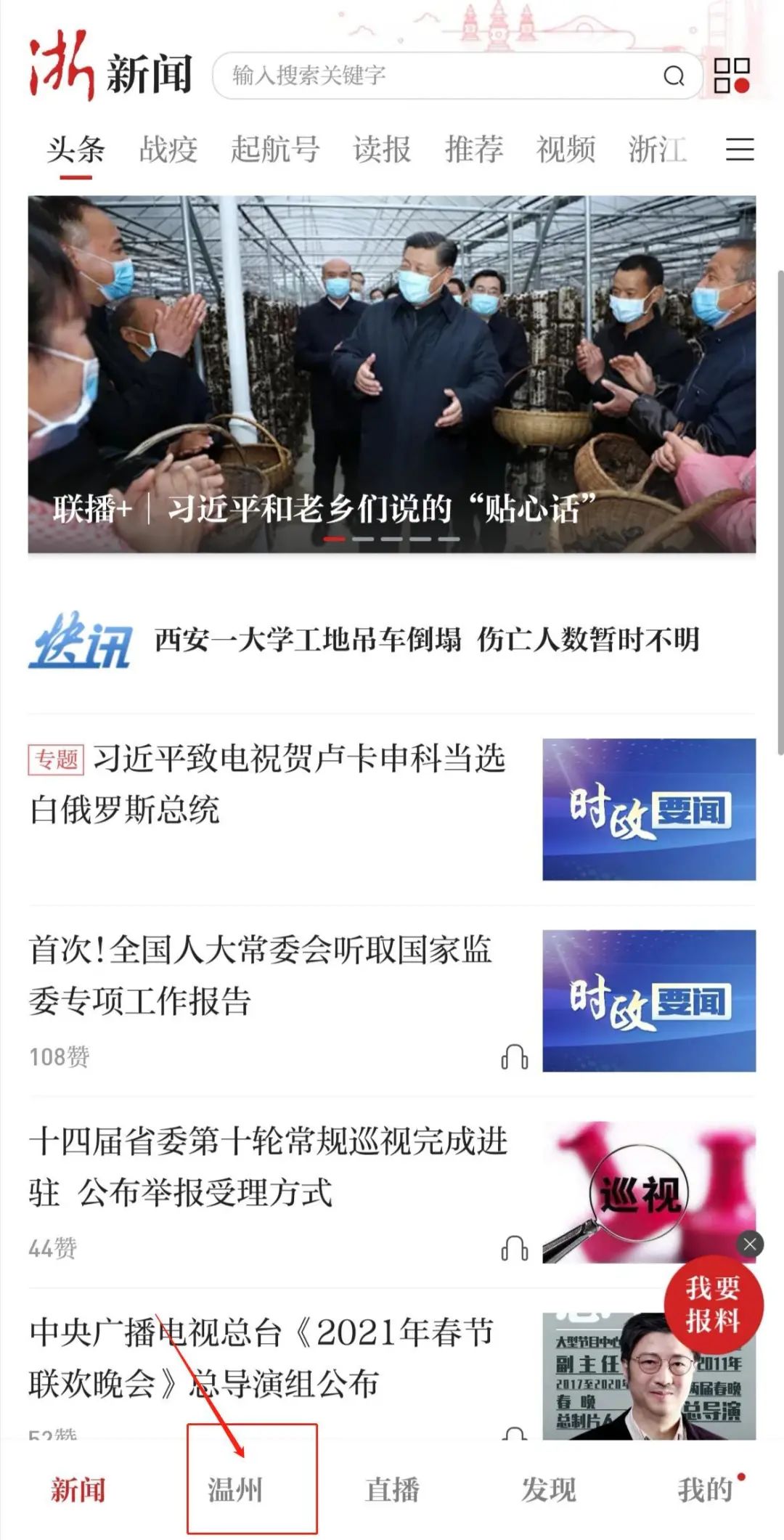This screenshot has height=1540, width=784.
Task: Switch to the 起航号 tab
Action: (275, 150)
